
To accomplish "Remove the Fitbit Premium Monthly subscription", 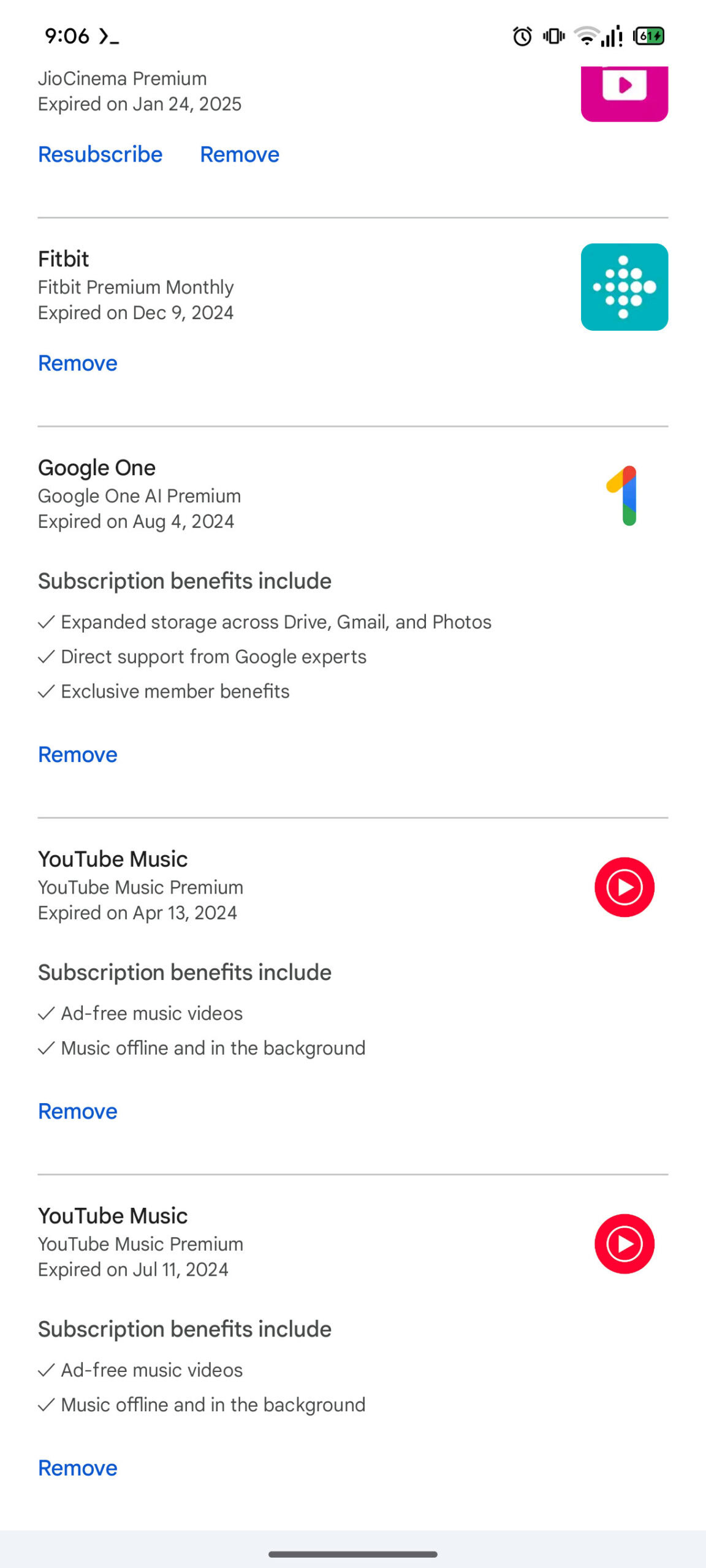I will pos(77,363).
